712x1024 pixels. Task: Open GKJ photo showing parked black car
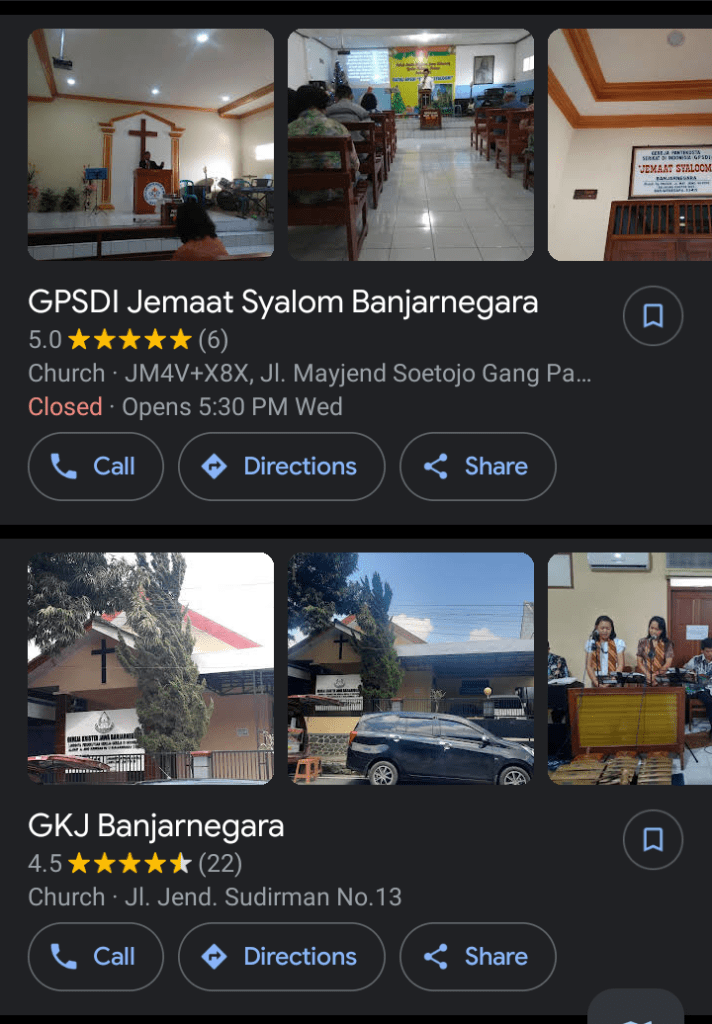click(410, 667)
